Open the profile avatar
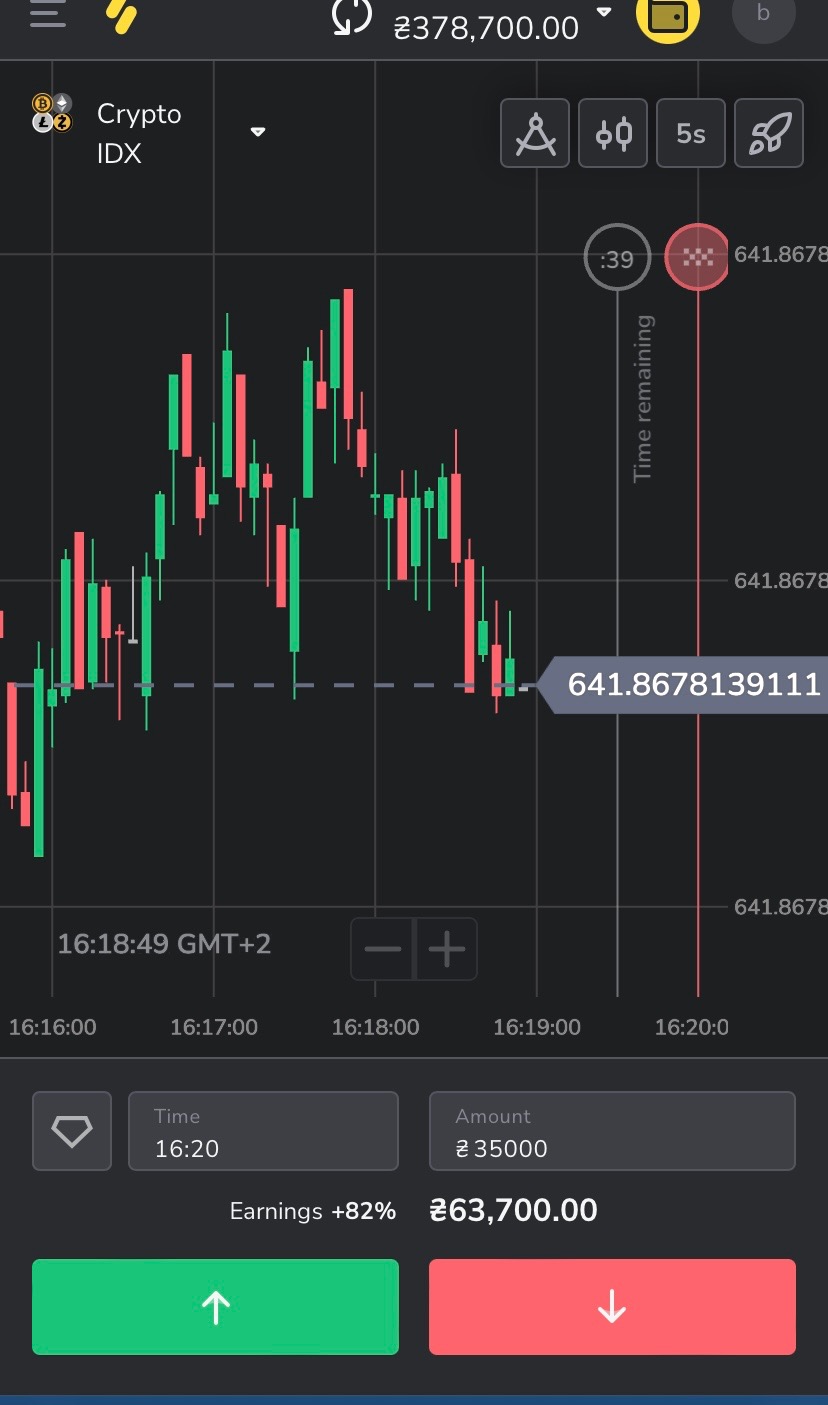This screenshot has width=828, height=1405. point(764,14)
